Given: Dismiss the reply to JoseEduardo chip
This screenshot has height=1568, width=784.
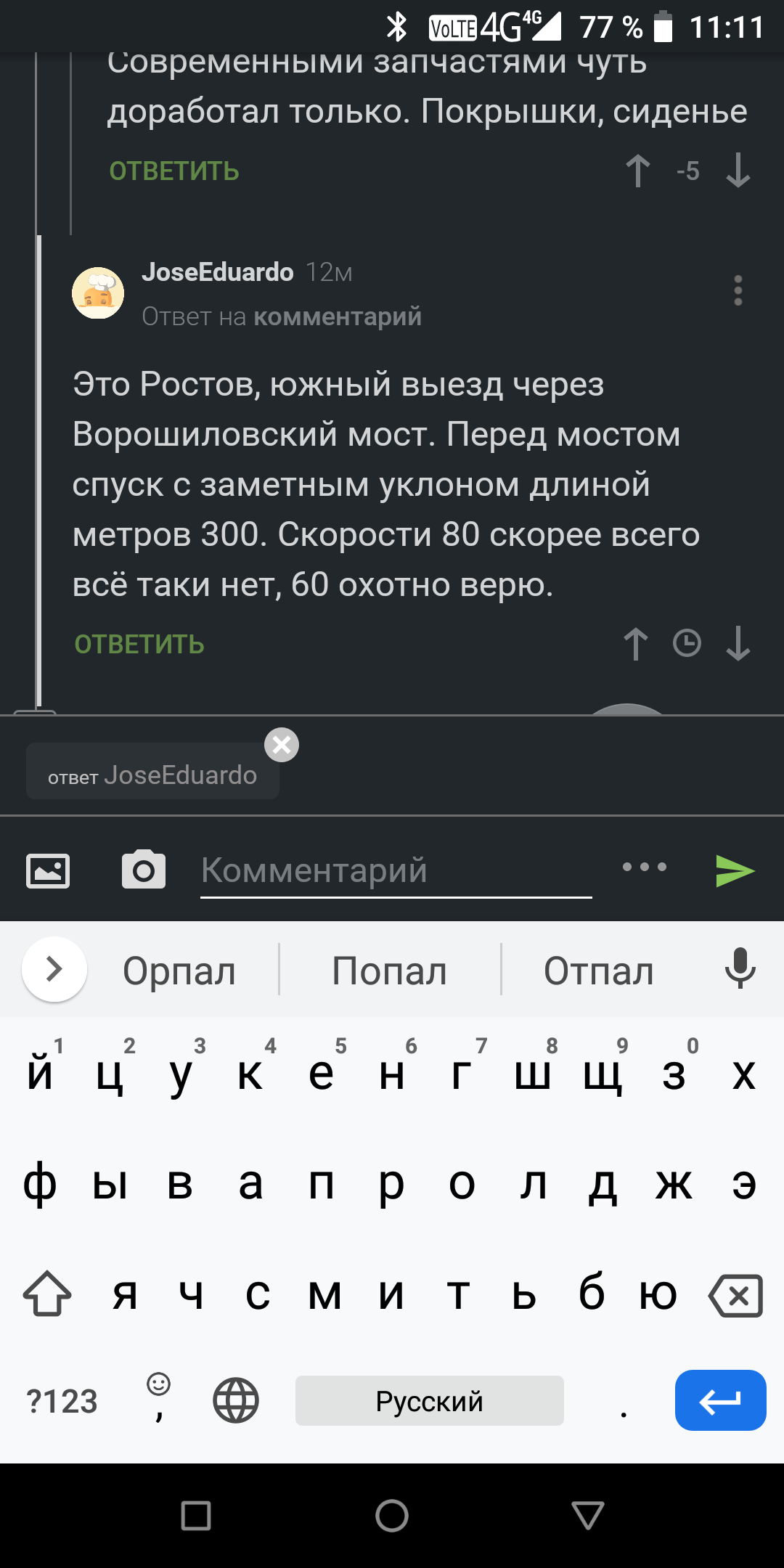Looking at the screenshot, I should (282, 745).
